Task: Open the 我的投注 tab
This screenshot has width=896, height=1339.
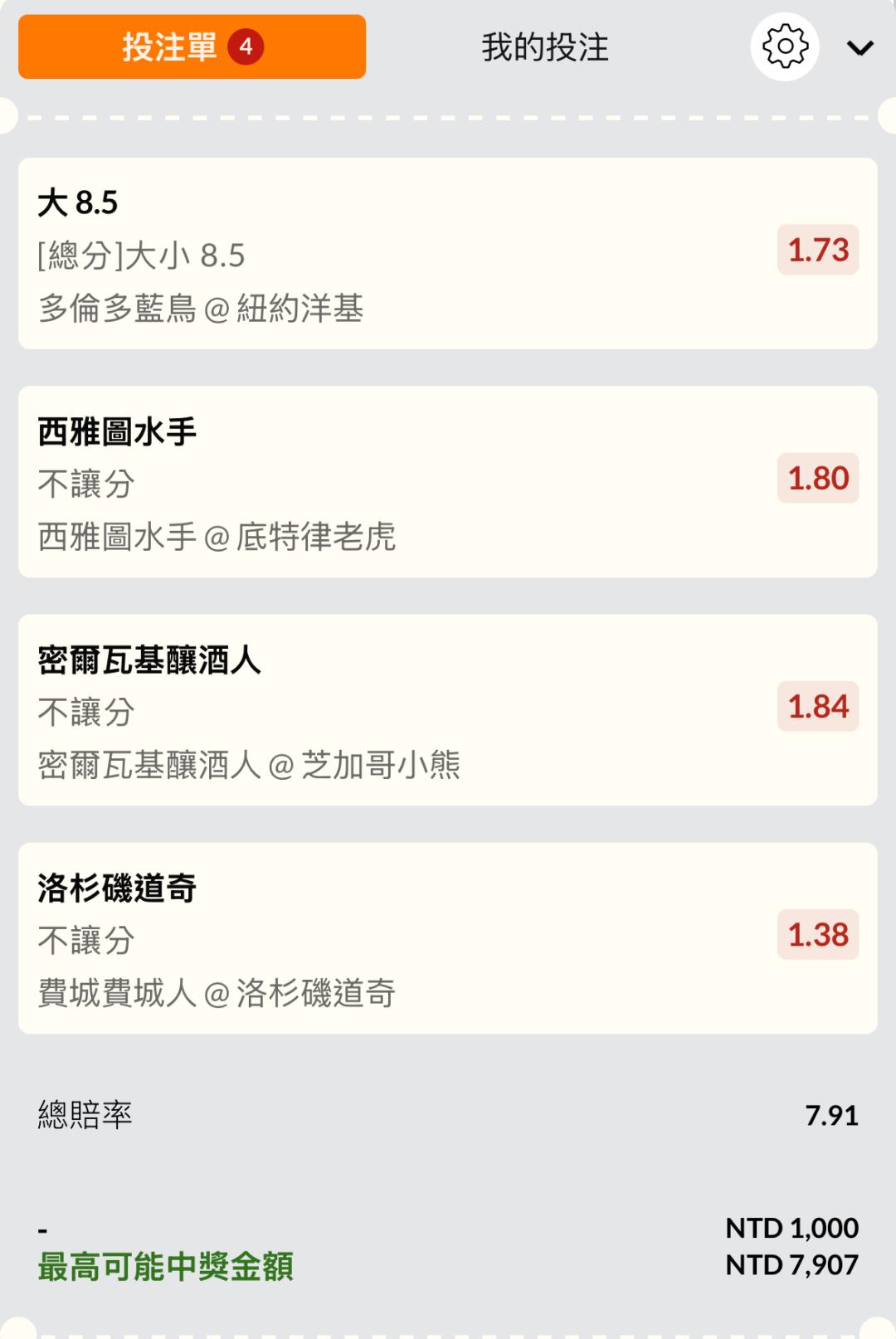Action: (545, 47)
